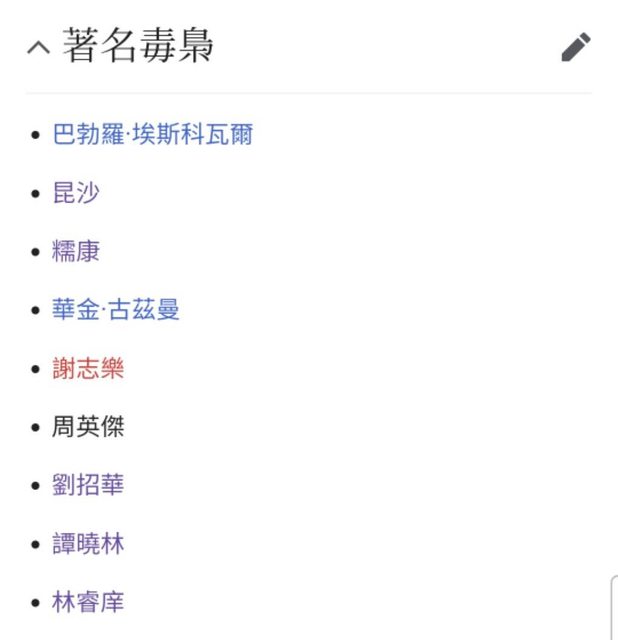Open the 糯康 link

76,251
